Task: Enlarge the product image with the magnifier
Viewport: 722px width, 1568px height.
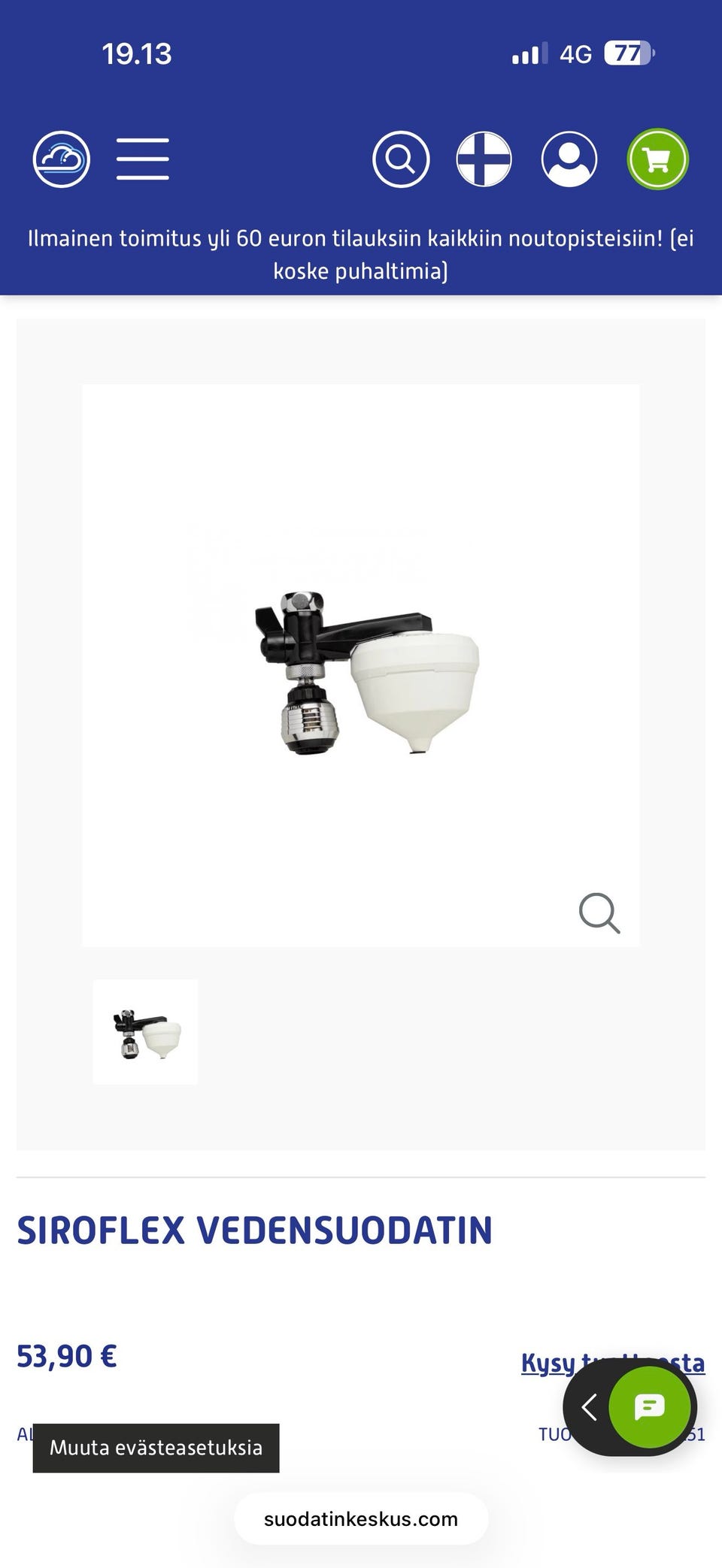Action: point(599,913)
